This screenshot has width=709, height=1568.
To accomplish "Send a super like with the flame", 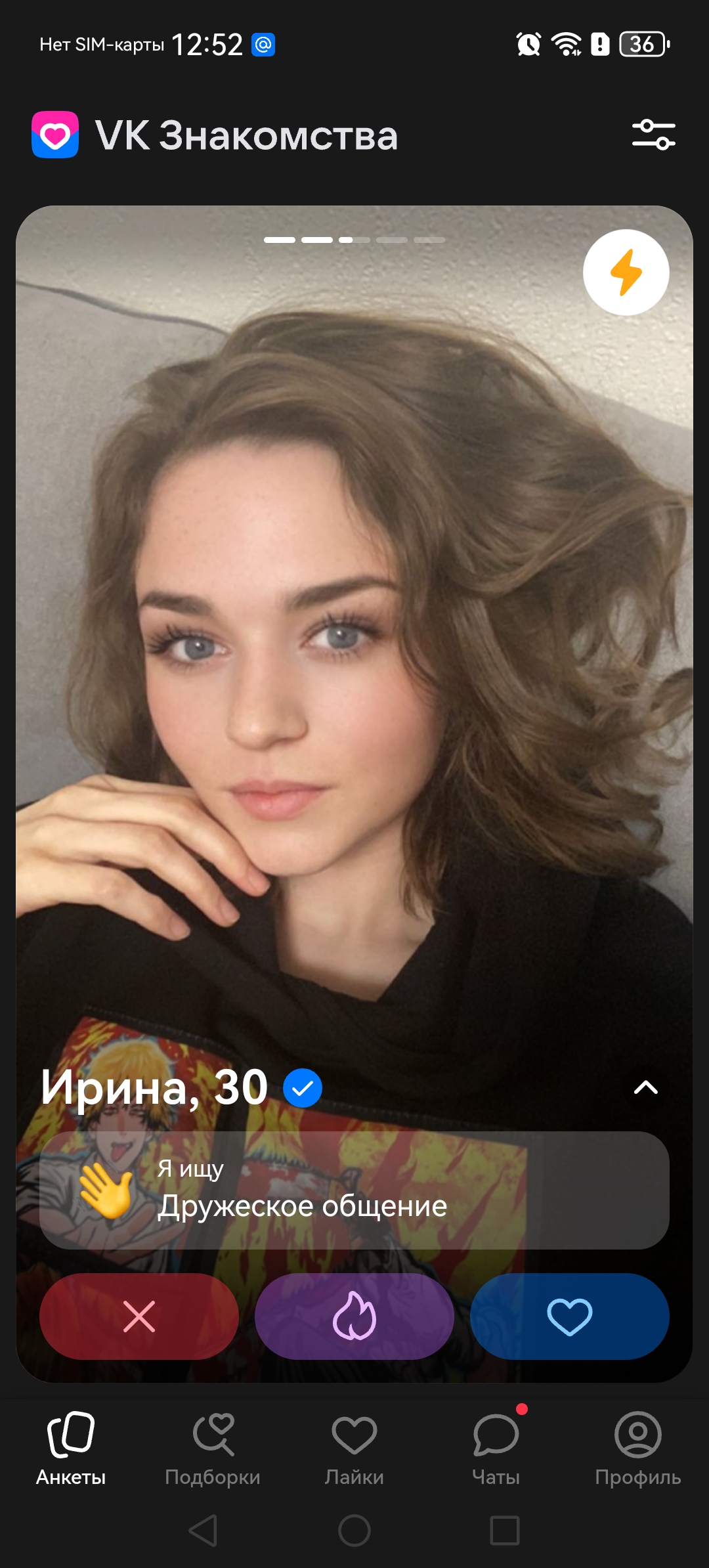I will [354, 1317].
